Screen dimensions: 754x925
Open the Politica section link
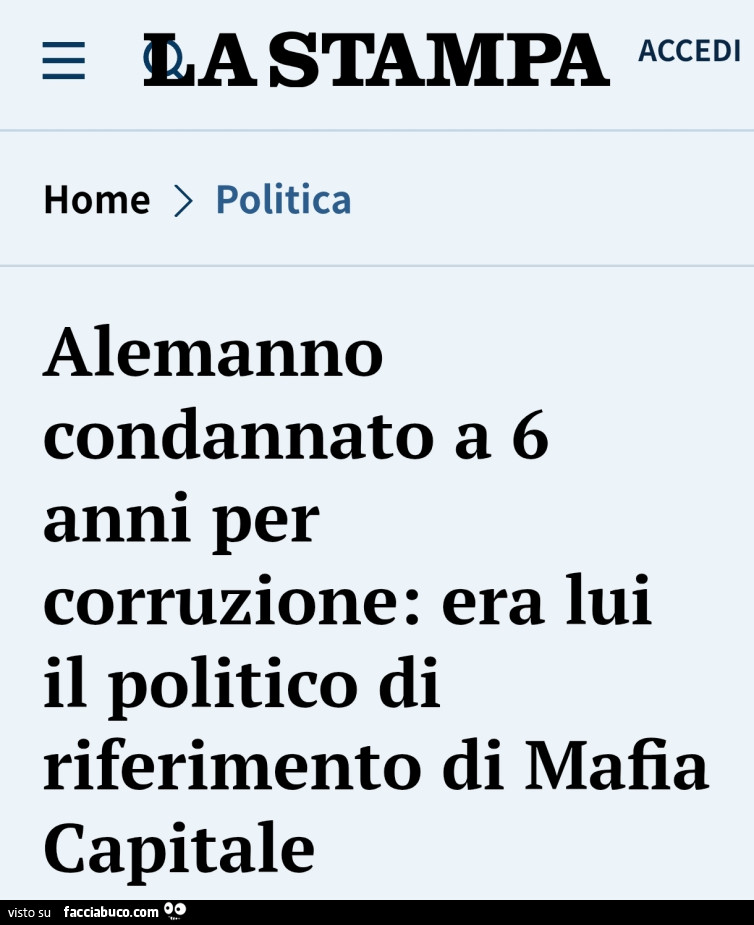[x=284, y=200]
